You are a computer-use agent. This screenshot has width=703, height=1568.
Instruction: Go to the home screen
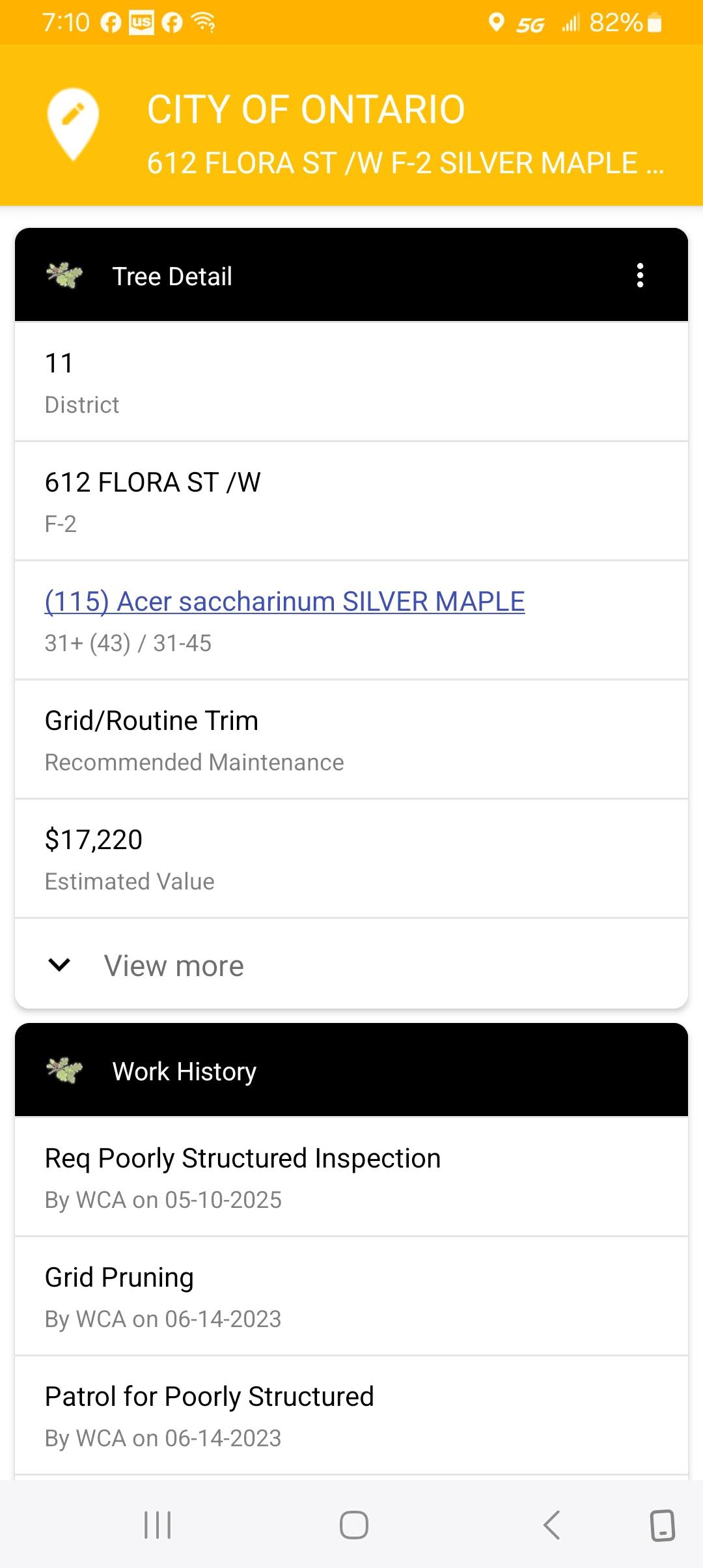tap(354, 1524)
